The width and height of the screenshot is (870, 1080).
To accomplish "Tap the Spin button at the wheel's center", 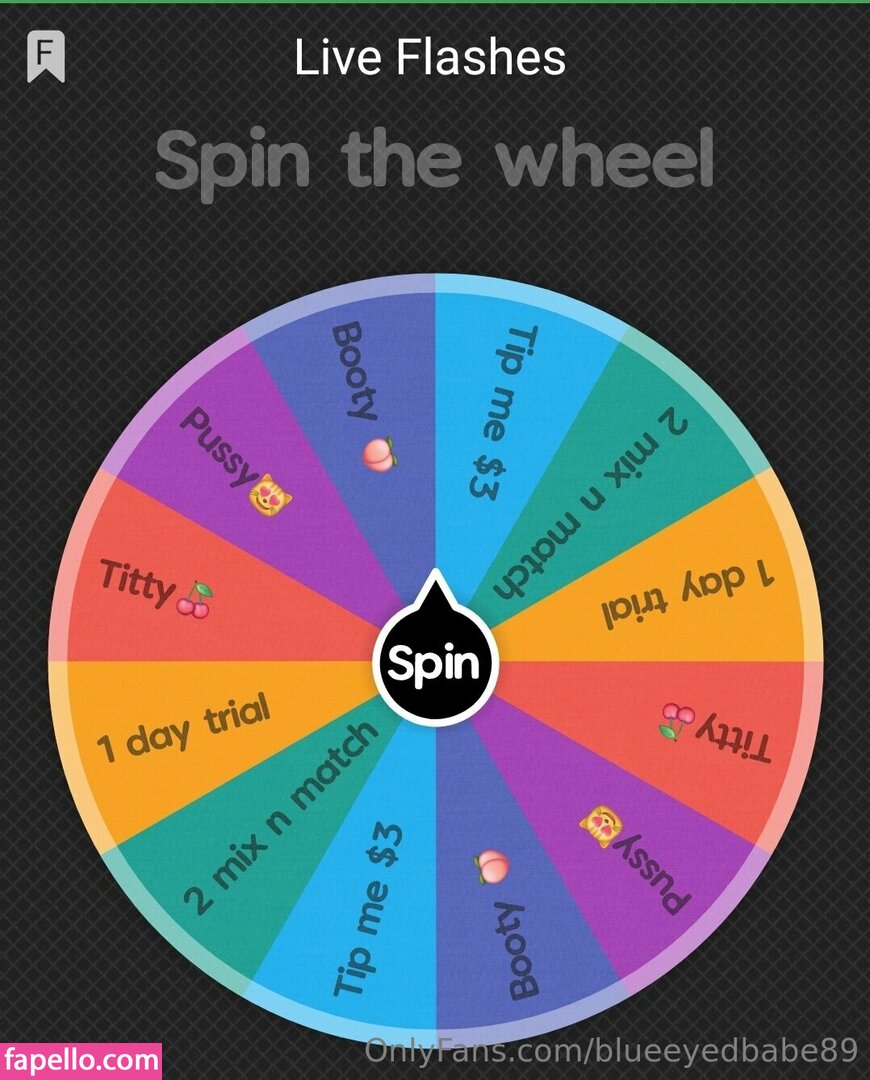I will 435,664.
